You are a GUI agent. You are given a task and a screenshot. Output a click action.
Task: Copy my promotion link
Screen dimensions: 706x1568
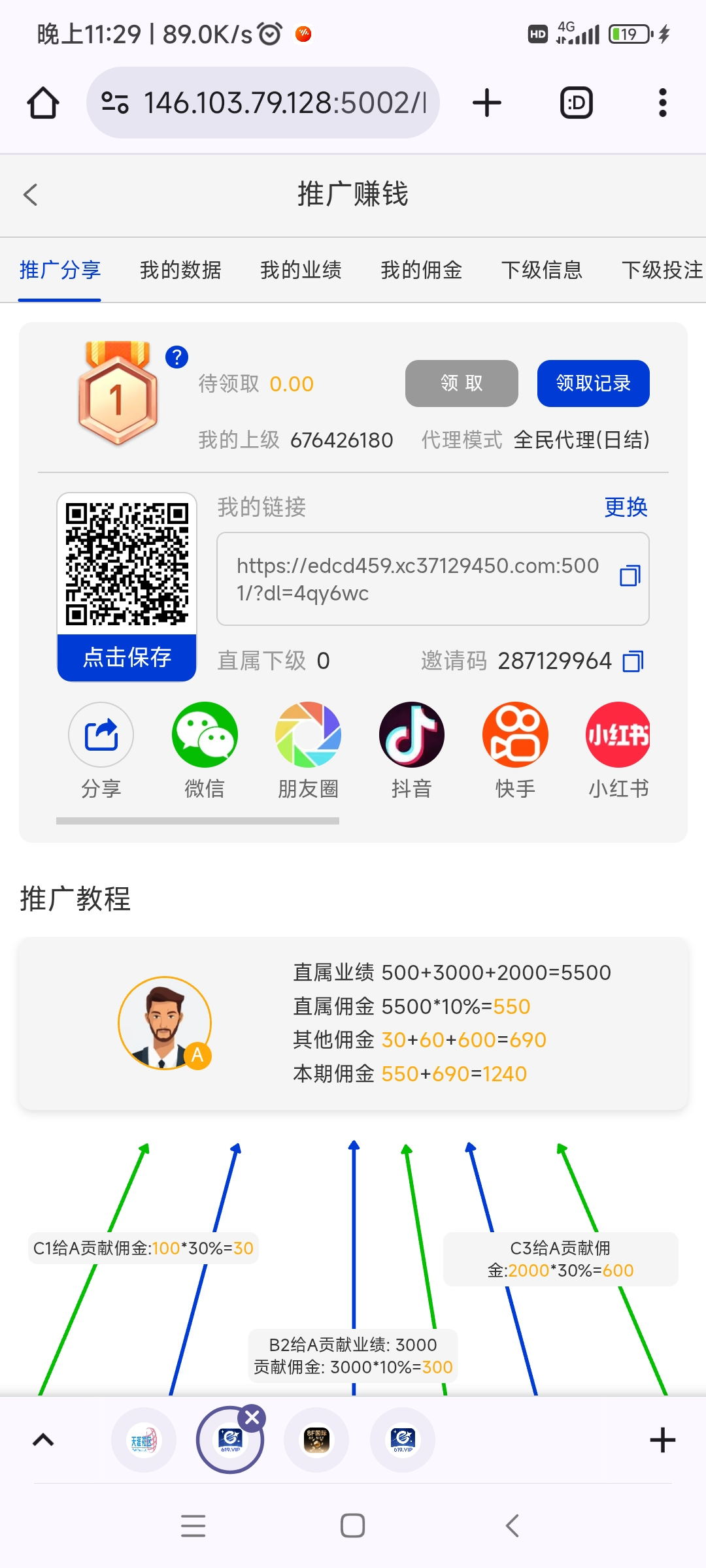point(630,576)
